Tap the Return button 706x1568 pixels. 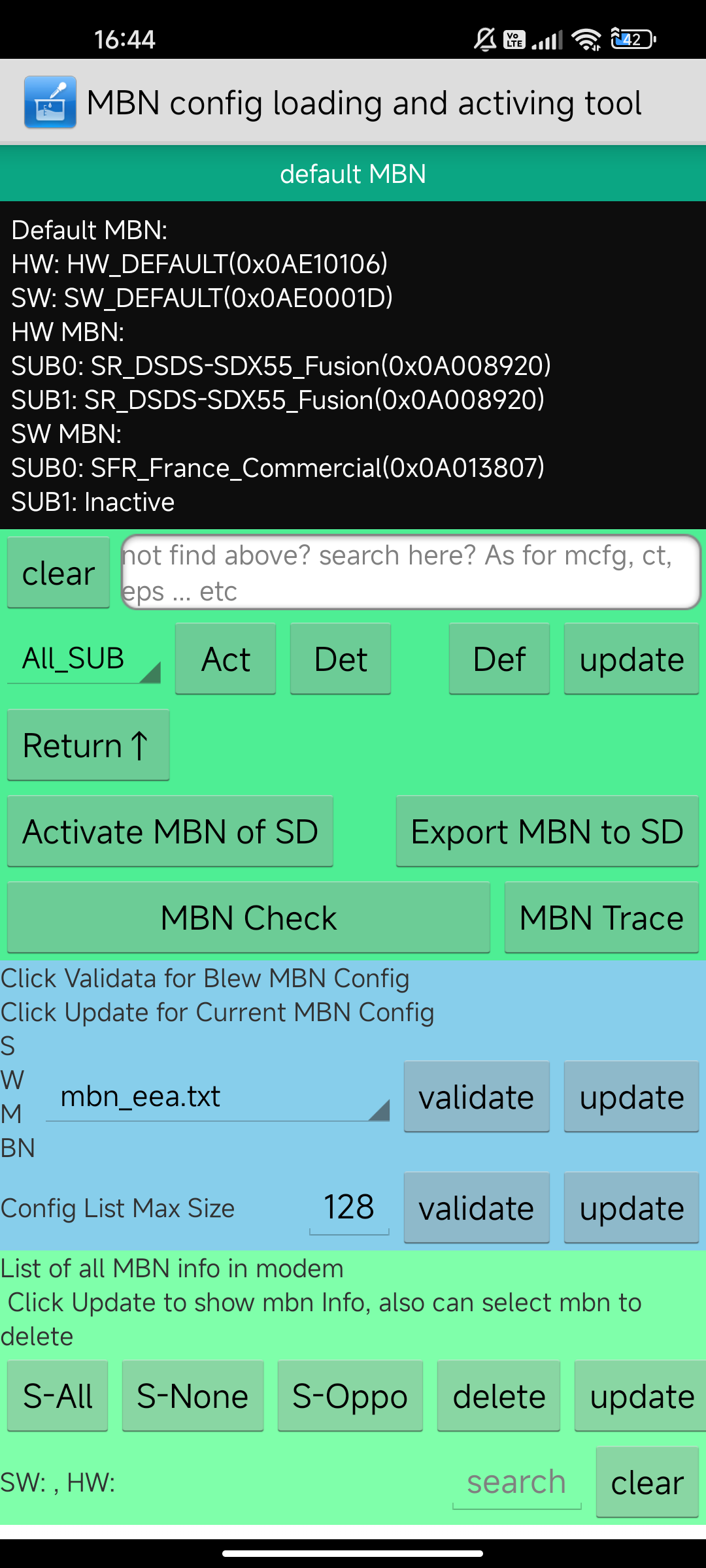88,745
